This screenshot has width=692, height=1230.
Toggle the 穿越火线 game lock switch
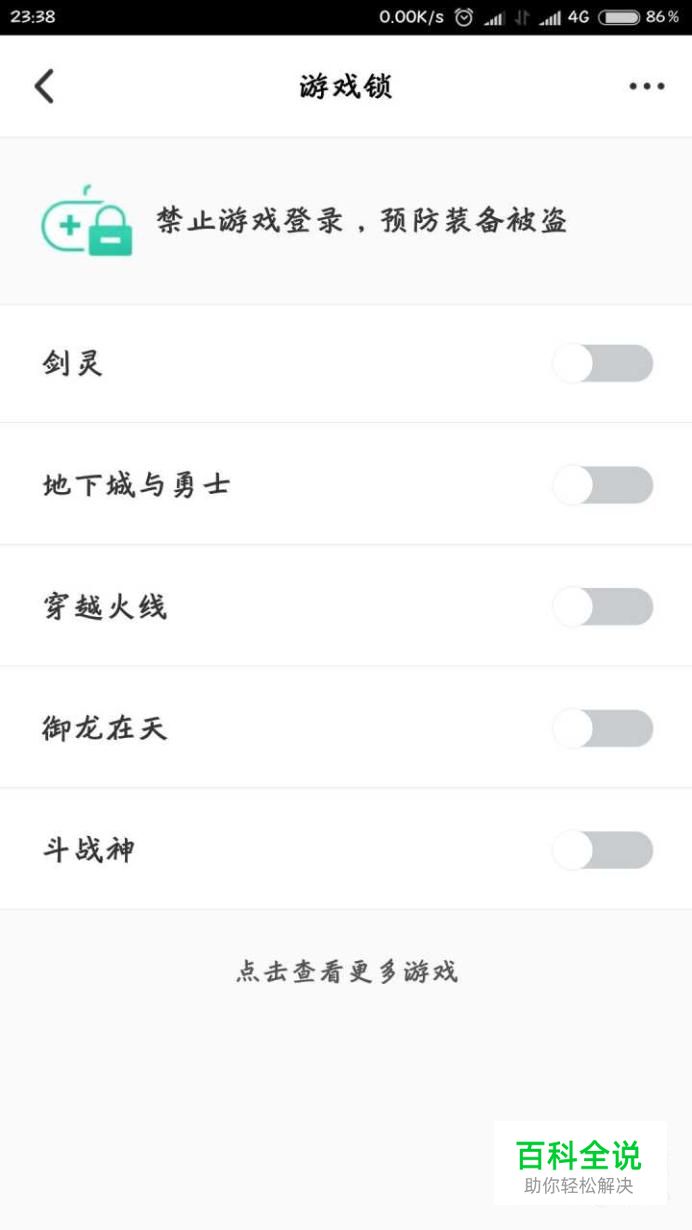click(x=603, y=607)
